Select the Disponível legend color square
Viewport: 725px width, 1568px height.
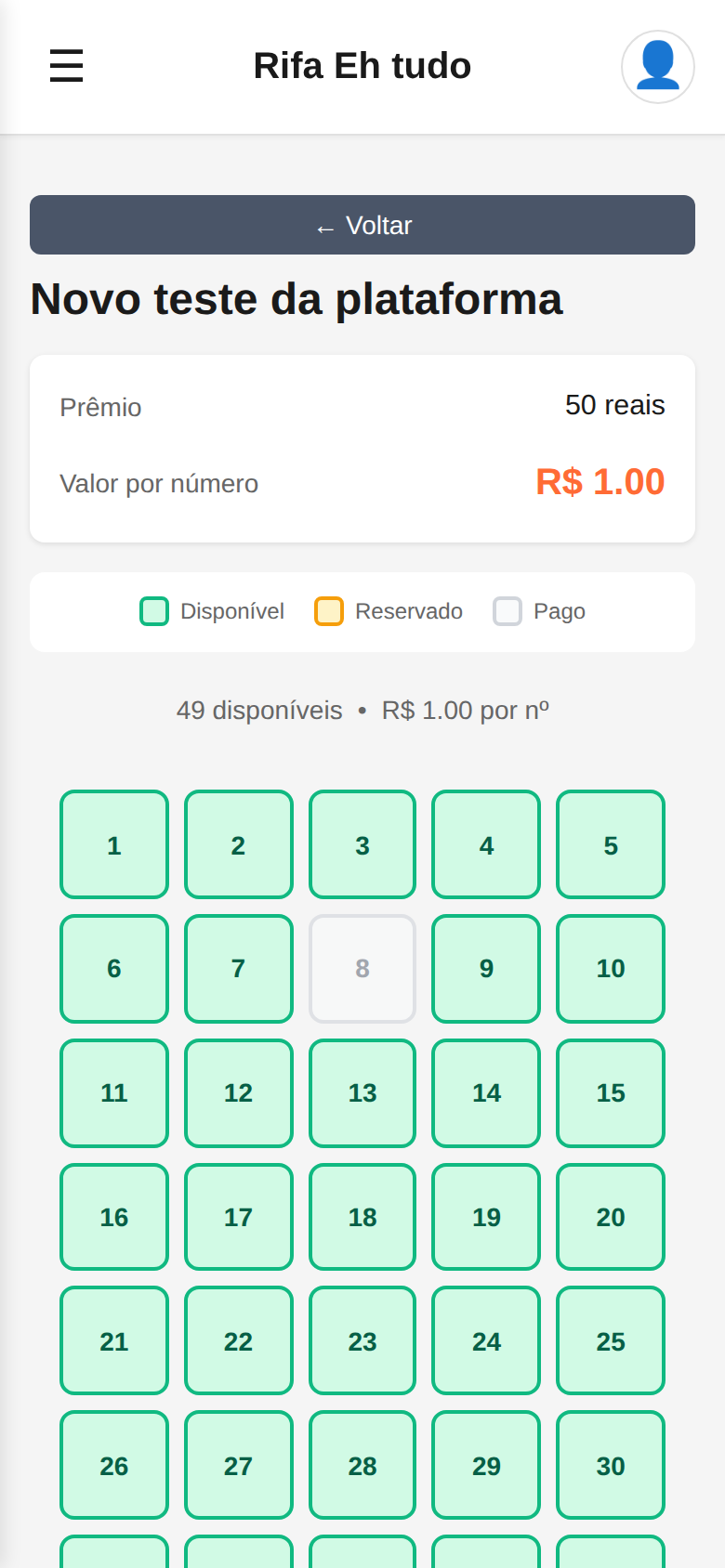click(x=154, y=611)
